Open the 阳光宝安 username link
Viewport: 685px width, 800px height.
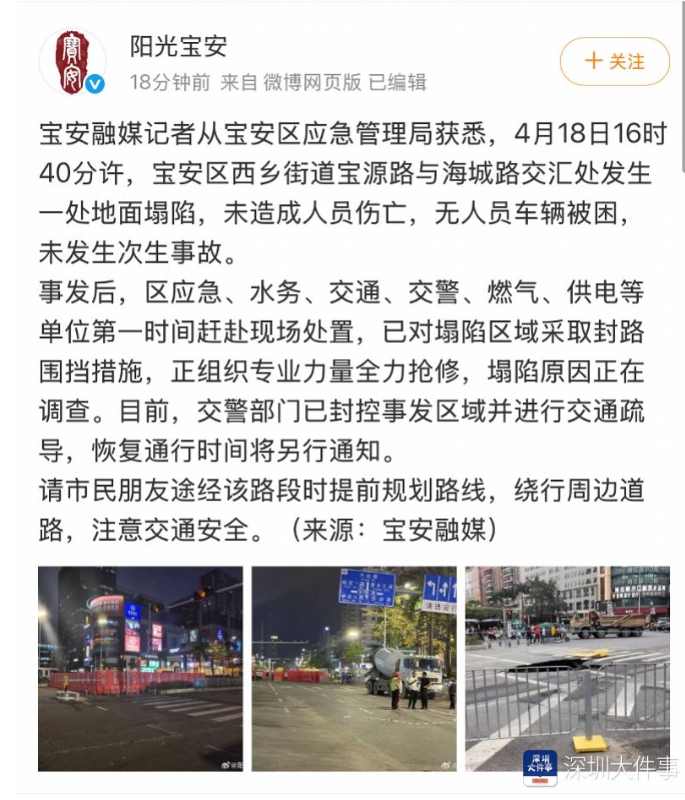point(179,45)
